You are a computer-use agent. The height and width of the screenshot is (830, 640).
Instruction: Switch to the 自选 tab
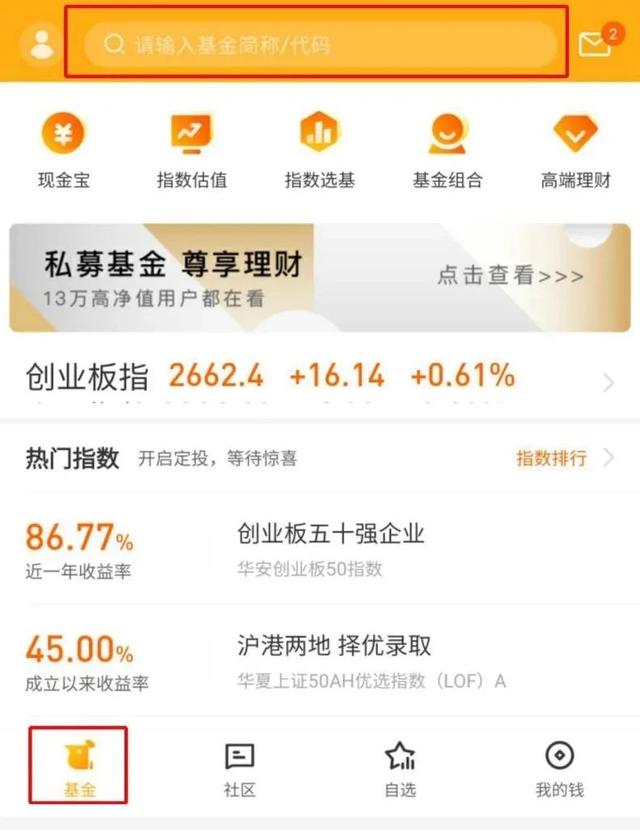click(x=400, y=768)
